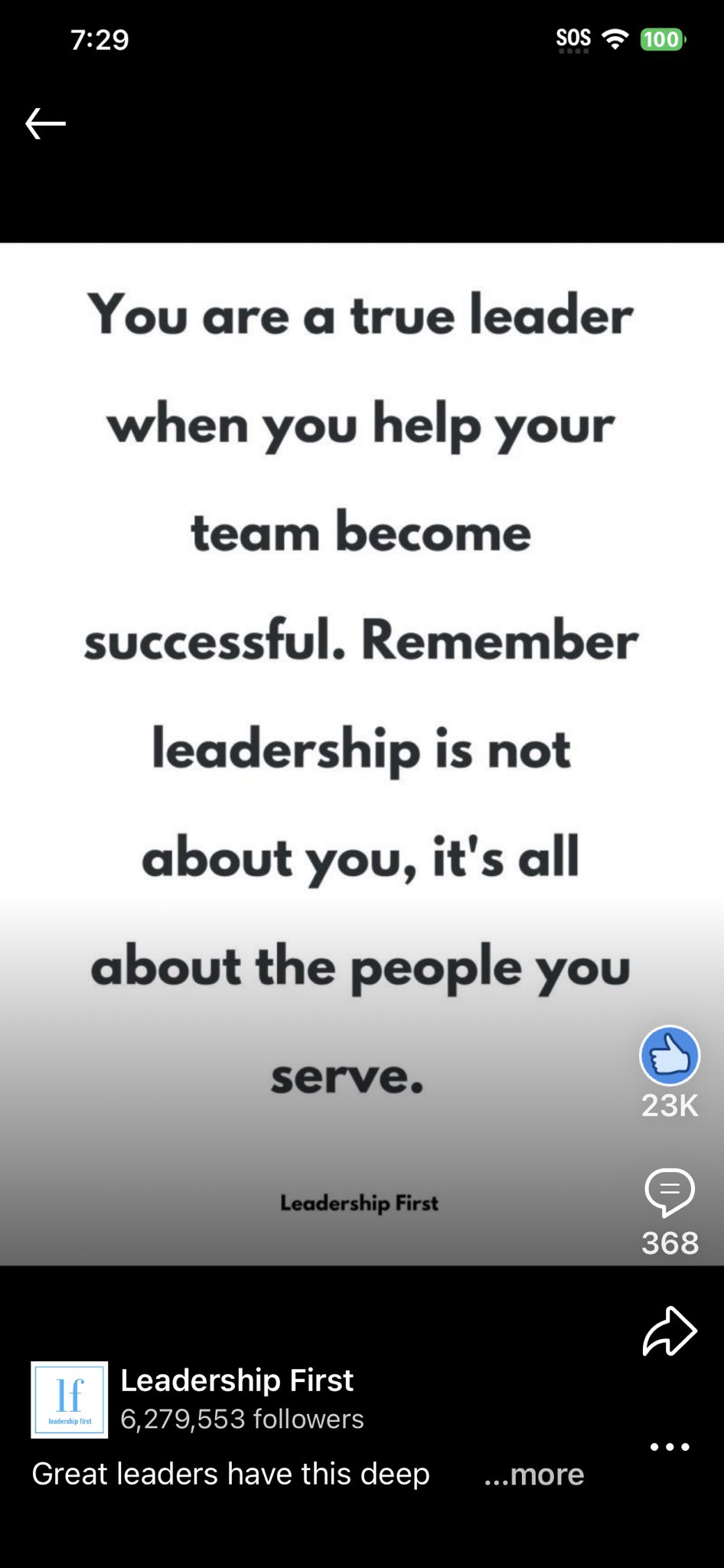Expand the caption with ...more

(x=534, y=1474)
